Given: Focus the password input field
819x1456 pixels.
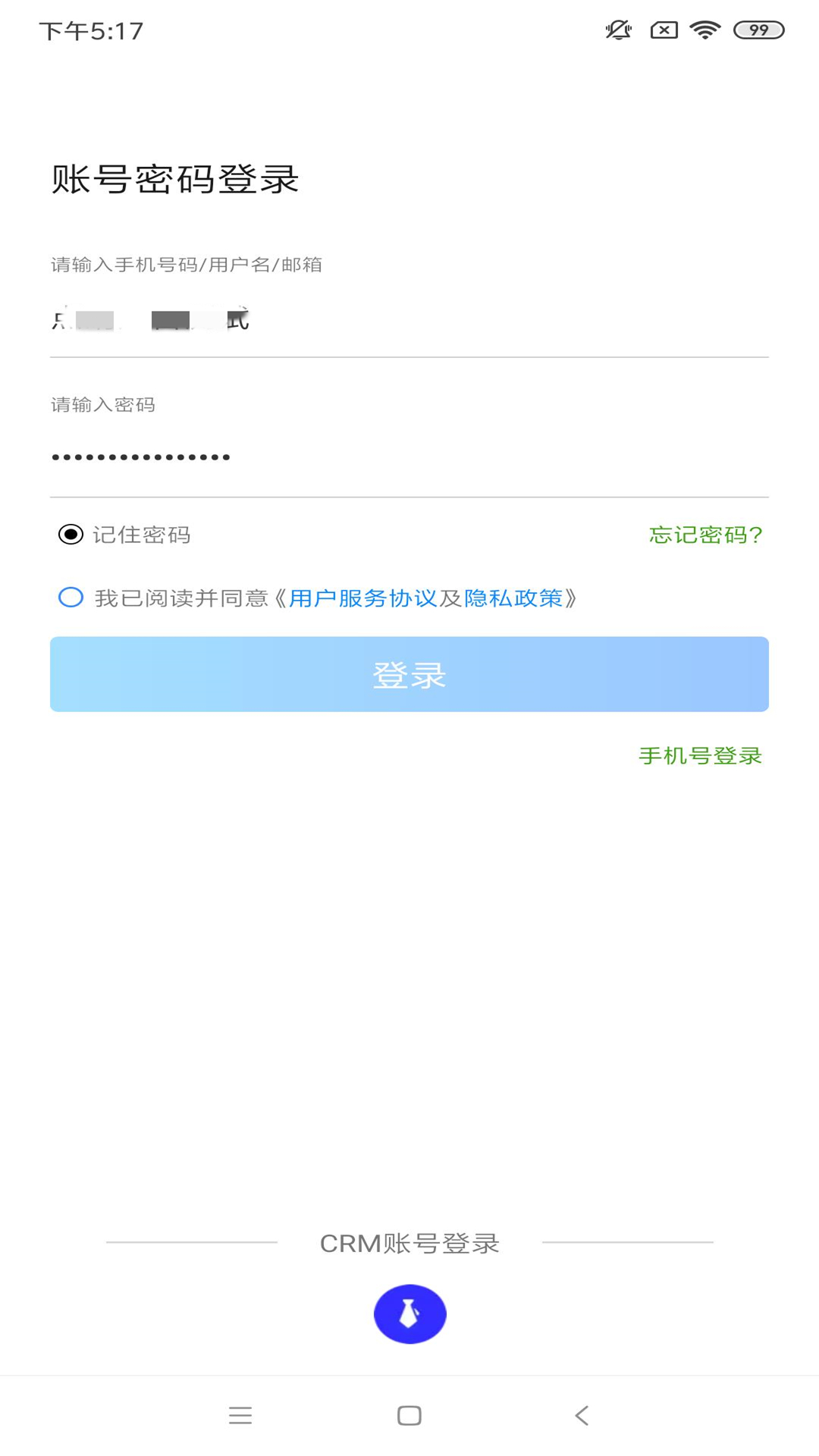Looking at the screenshot, I should pyautogui.click(x=409, y=457).
